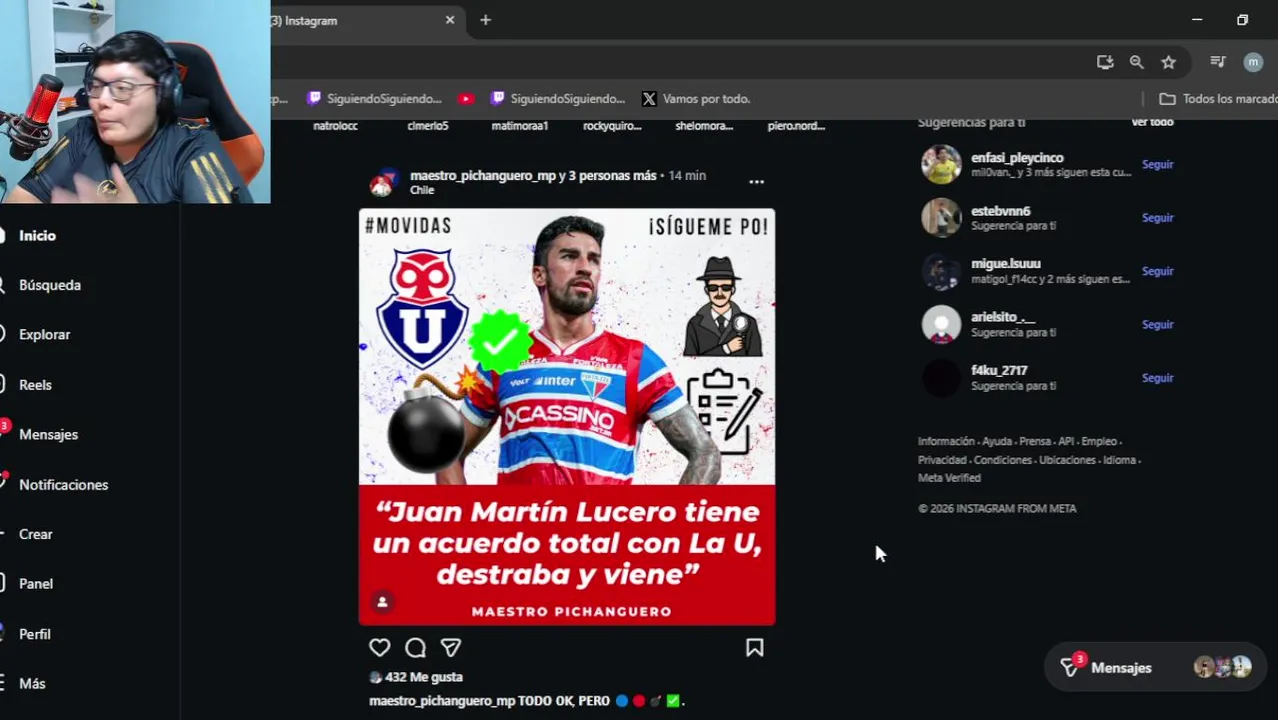Screen dimensions: 1278x720
Task: Follow enfasi_pleycinco via Seguir
Action: click(x=1157, y=165)
